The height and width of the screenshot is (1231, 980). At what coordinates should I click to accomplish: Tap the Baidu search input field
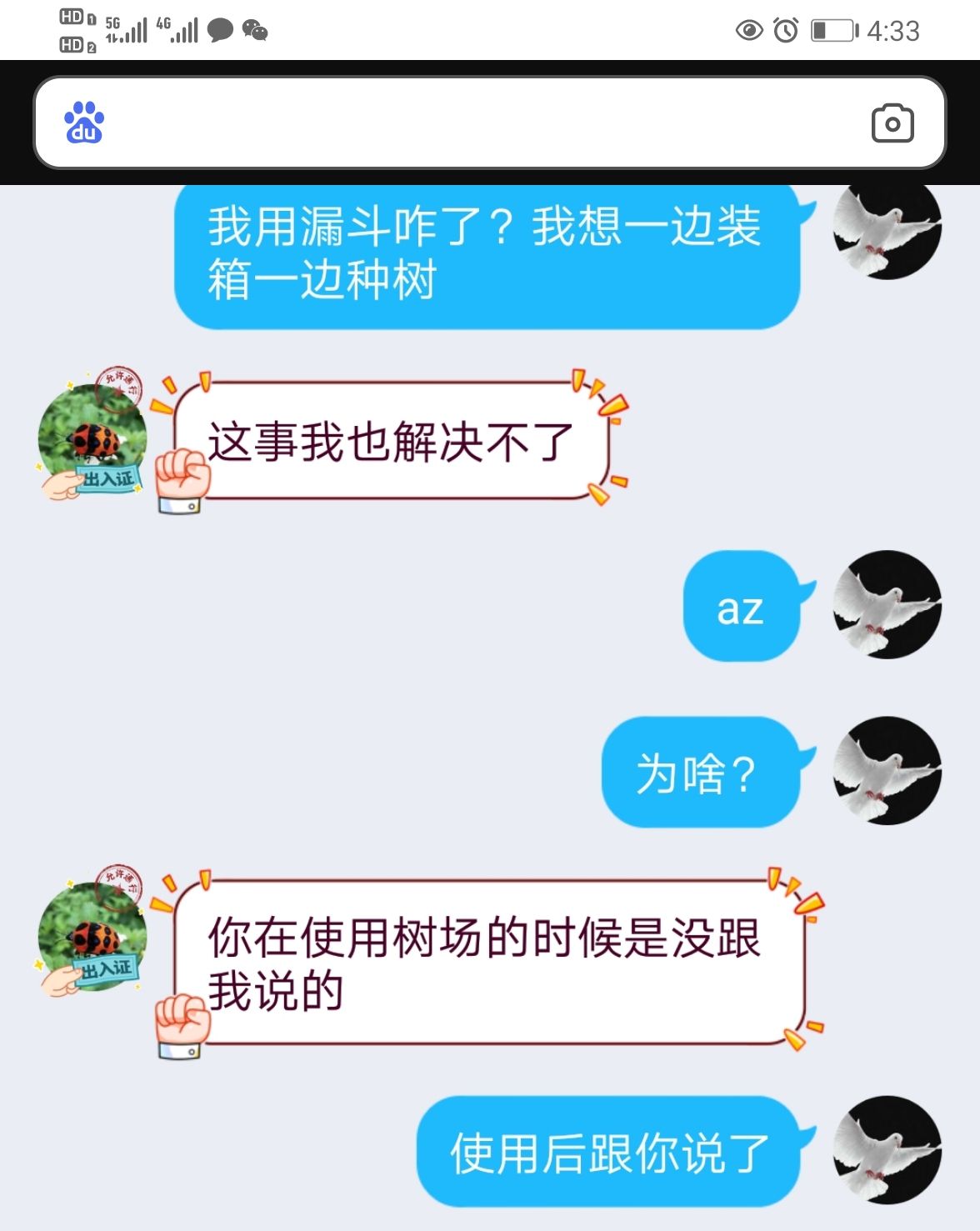coord(483,123)
